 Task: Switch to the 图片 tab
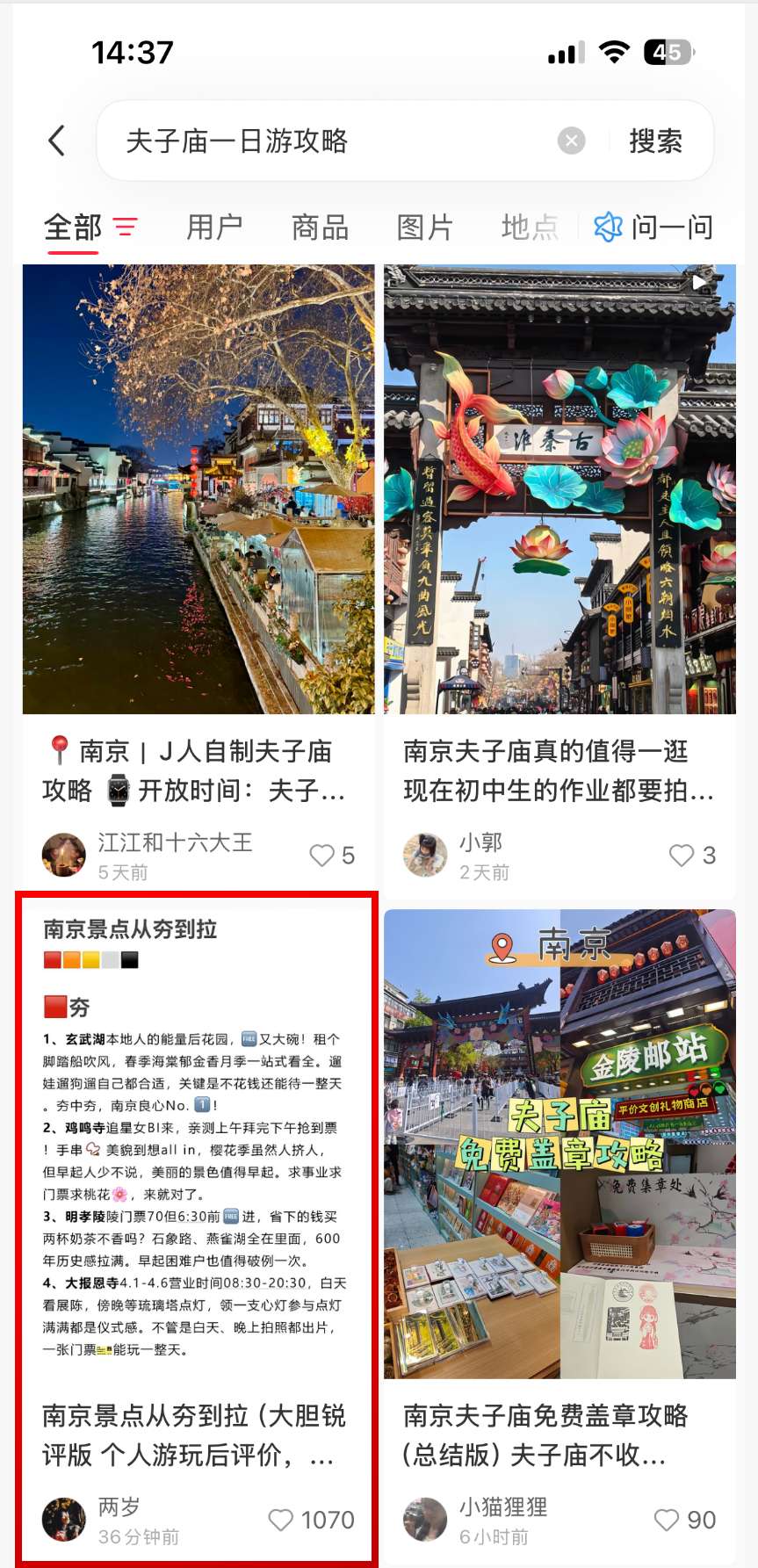click(424, 228)
